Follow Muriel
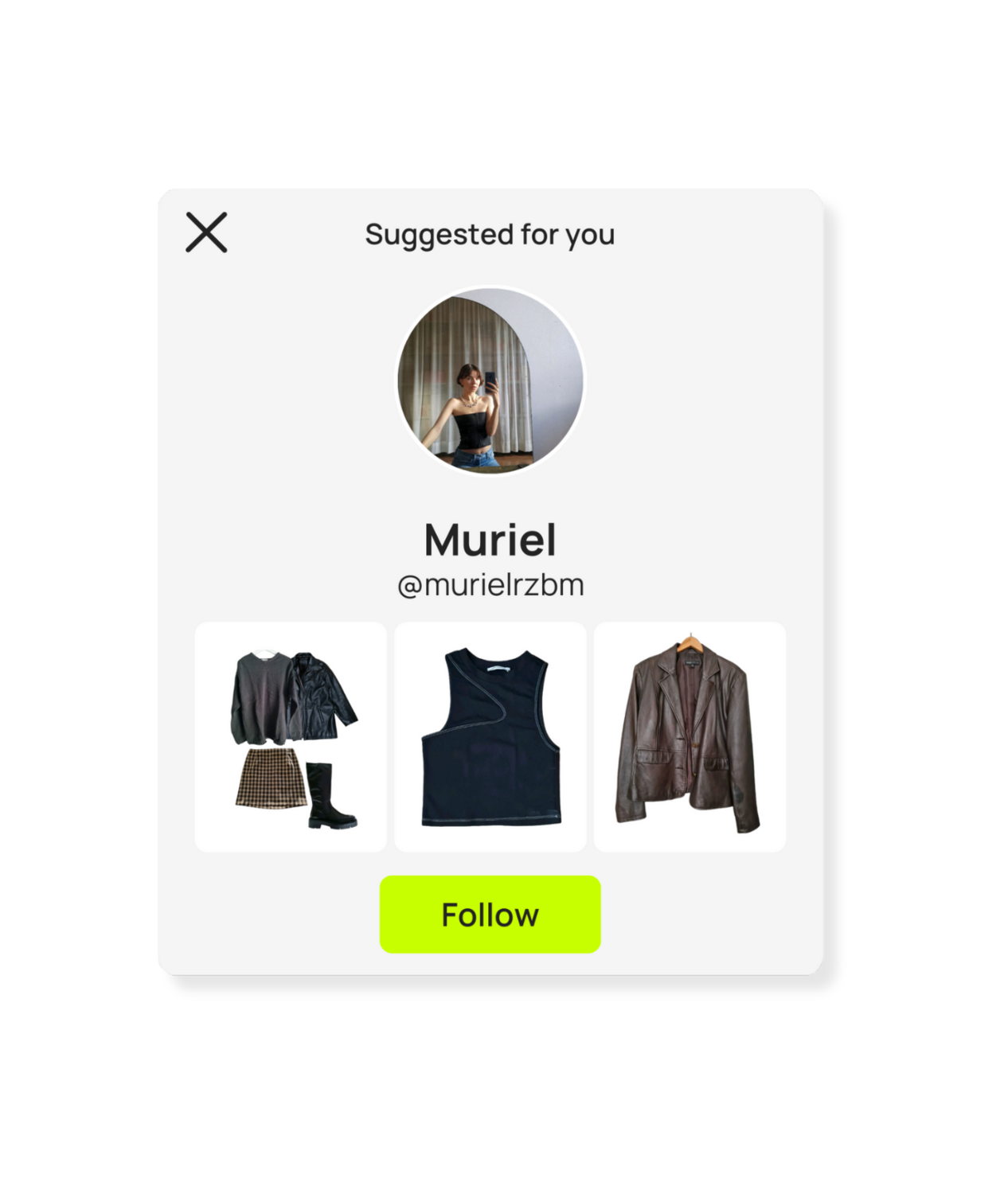 (490, 915)
